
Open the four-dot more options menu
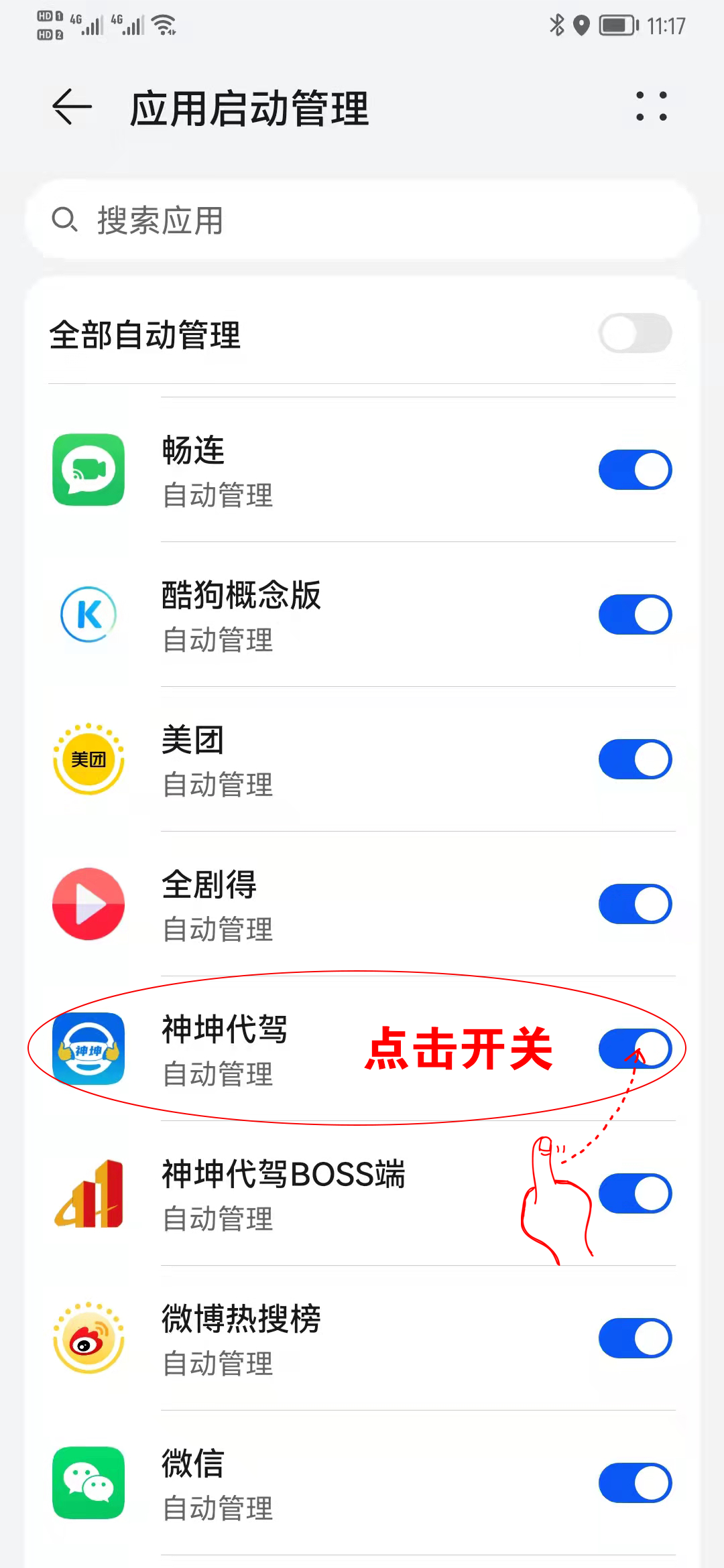(x=651, y=107)
